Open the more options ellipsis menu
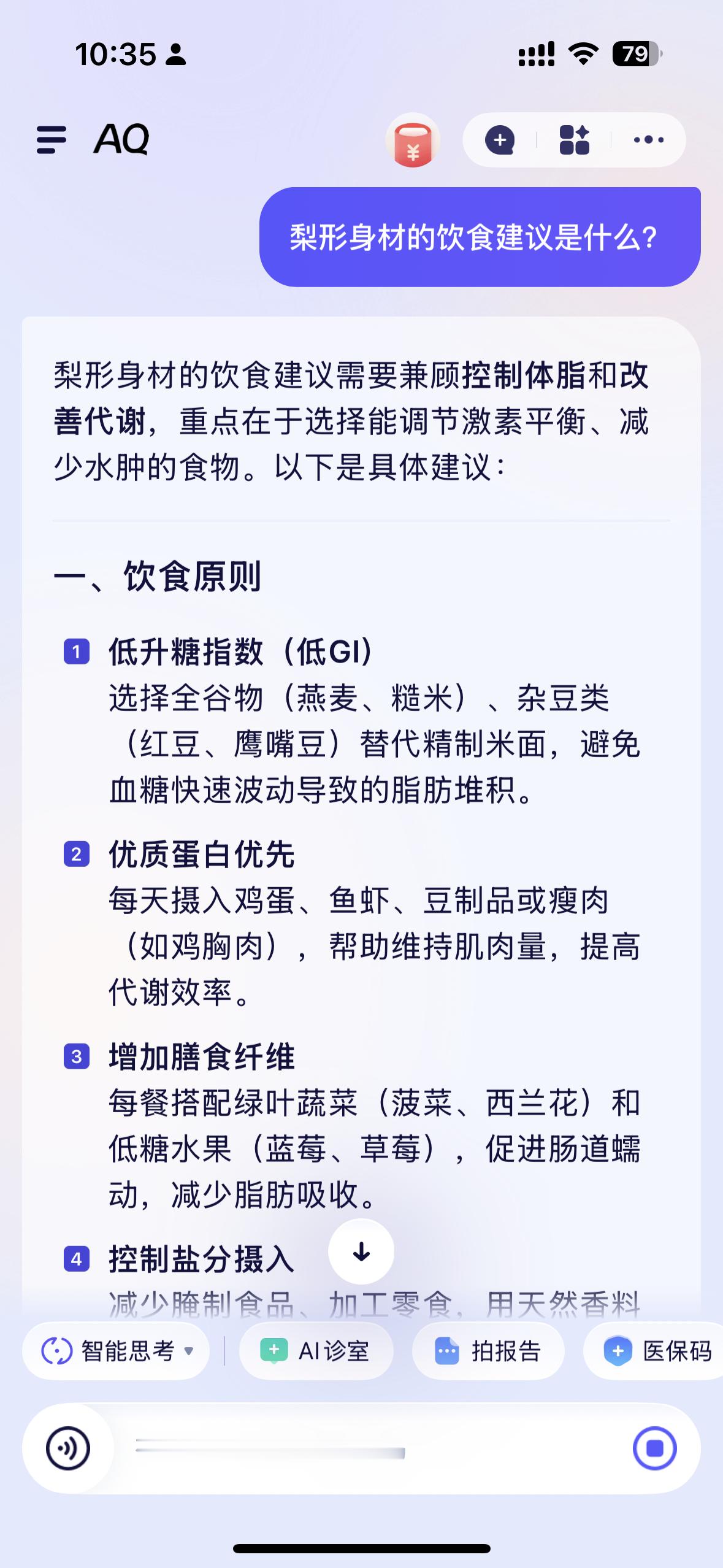 coord(649,140)
